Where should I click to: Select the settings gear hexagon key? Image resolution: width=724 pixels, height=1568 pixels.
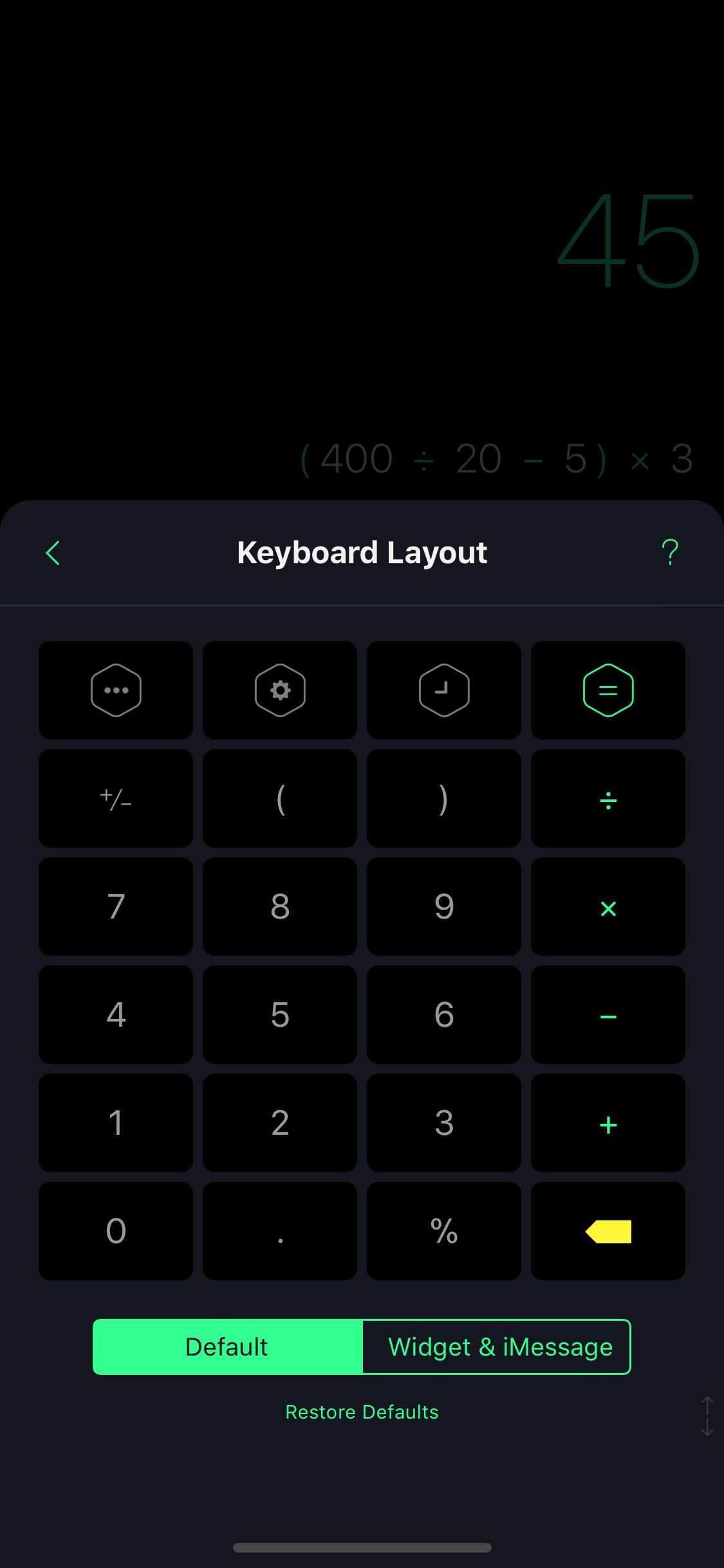[280, 690]
